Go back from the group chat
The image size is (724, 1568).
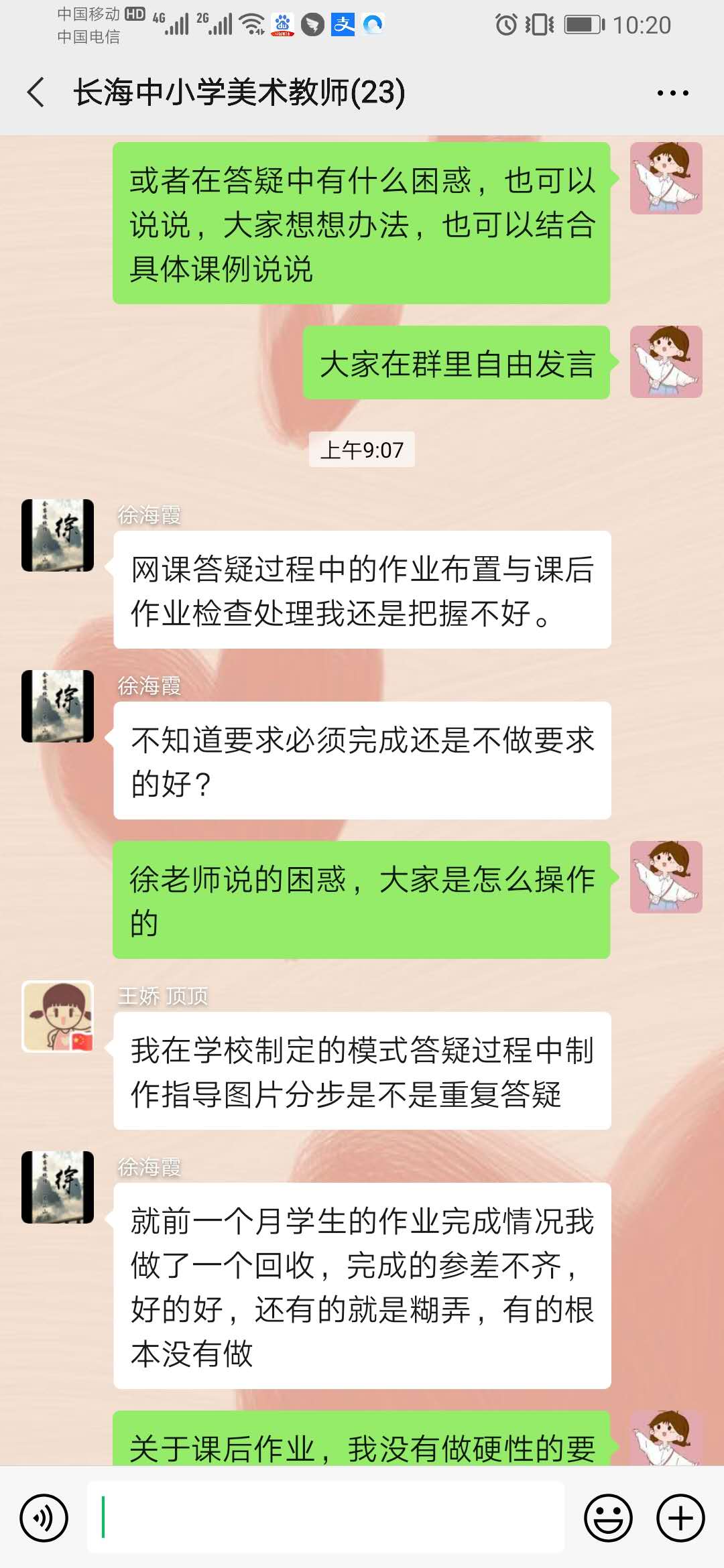36,92
